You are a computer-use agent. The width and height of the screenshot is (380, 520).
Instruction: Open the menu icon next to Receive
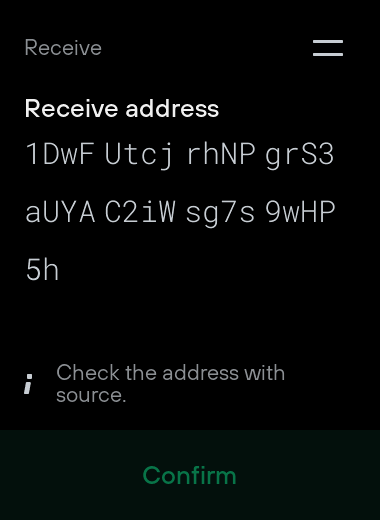click(x=328, y=48)
